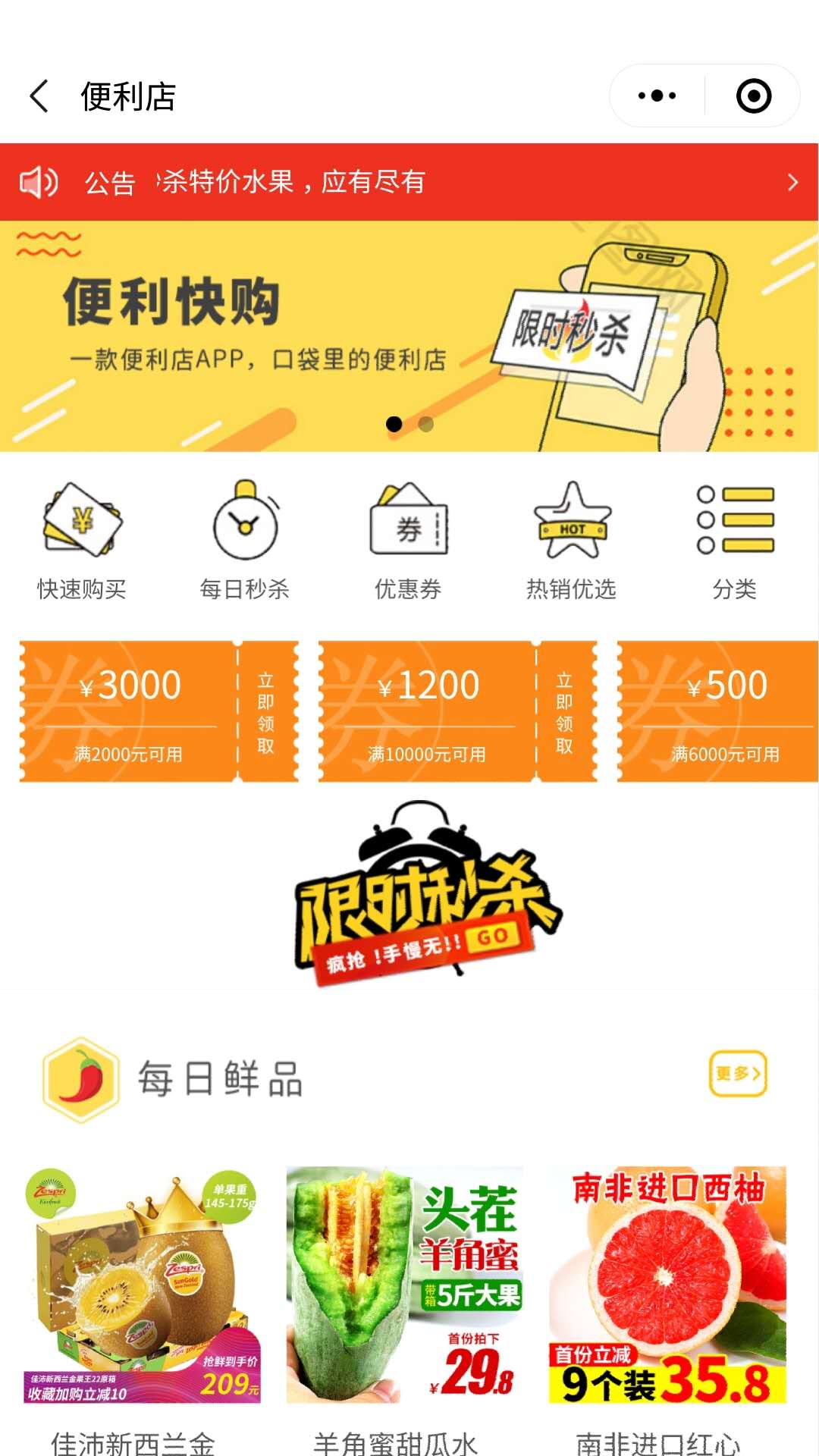Open the mini program more-options menu
Image resolution: width=819 pixels, height=1456 pixels.
point(657,96)
